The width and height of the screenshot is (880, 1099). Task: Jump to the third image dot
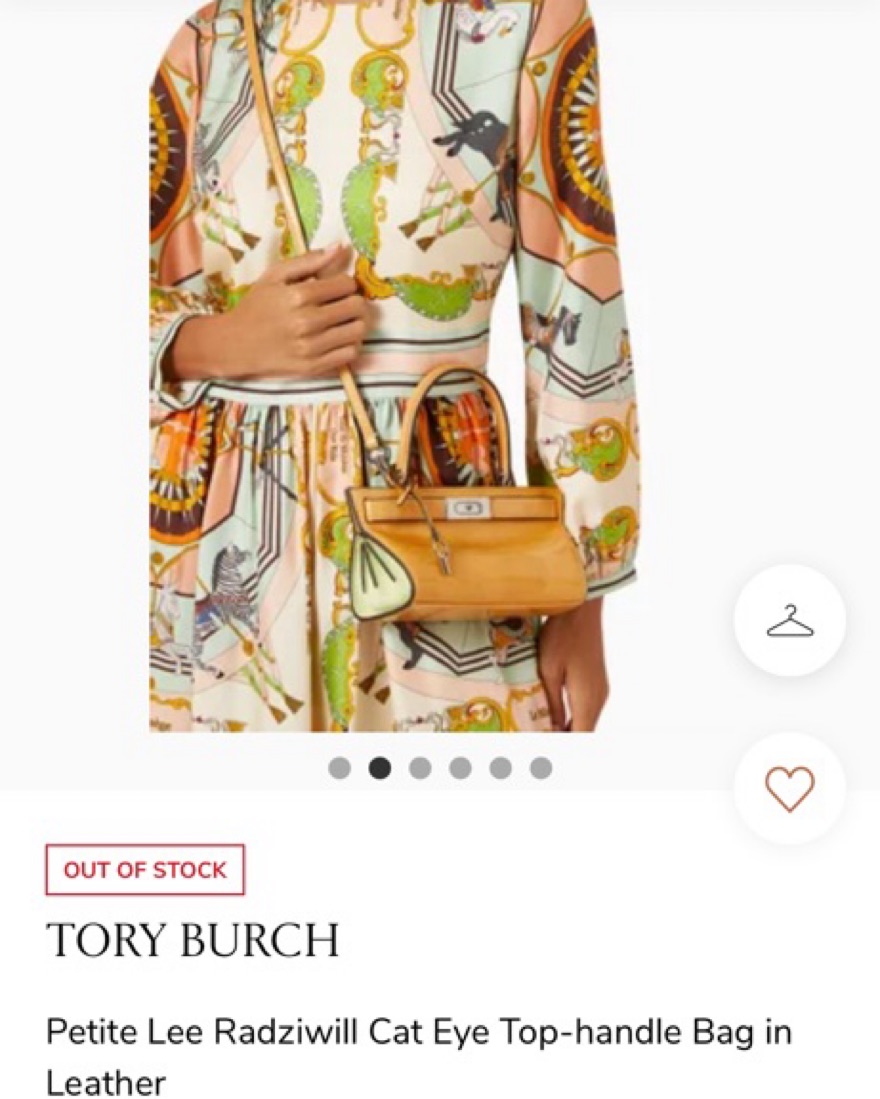tap(420, 768)
